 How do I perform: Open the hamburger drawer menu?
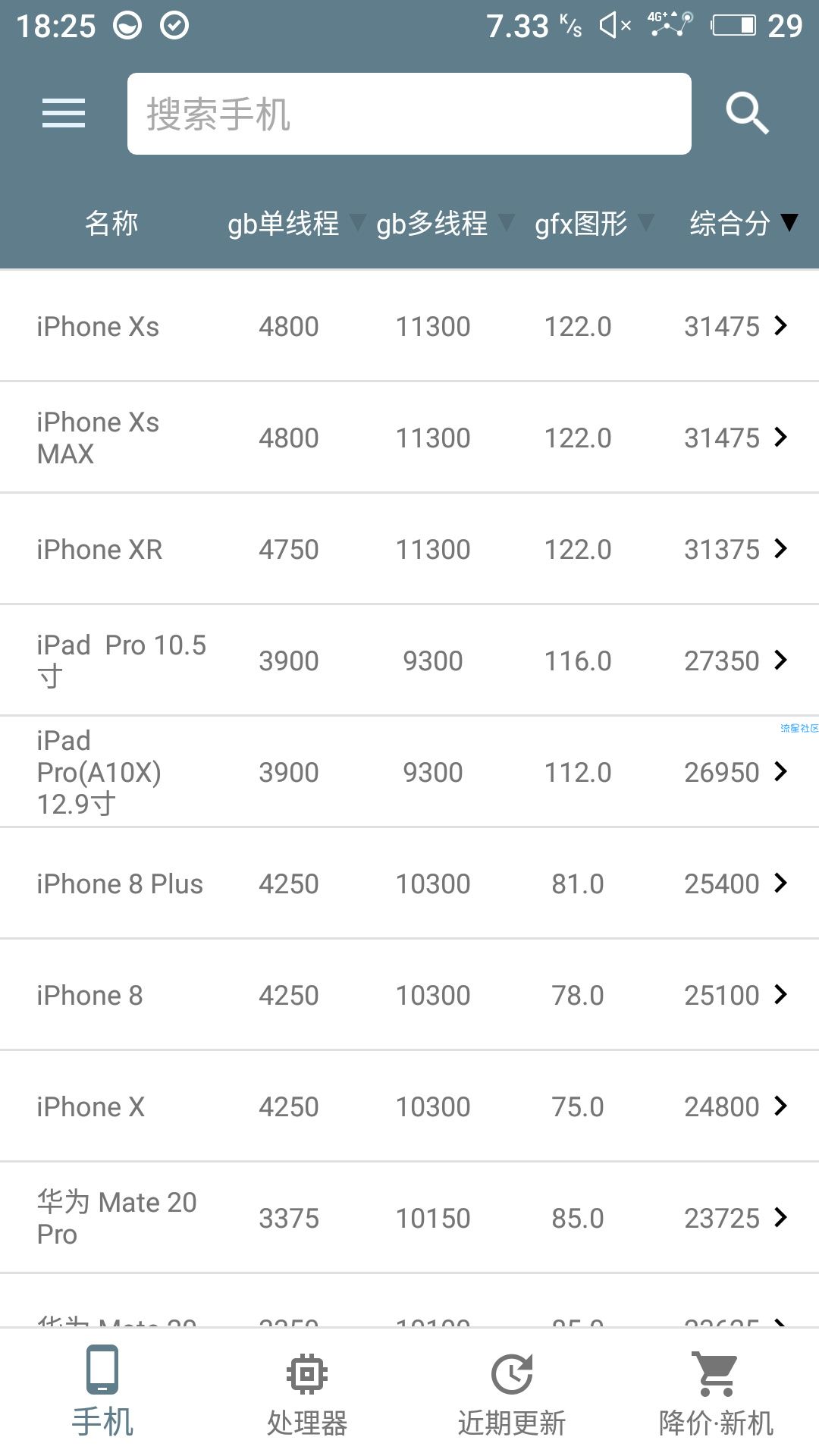point(64,114)
